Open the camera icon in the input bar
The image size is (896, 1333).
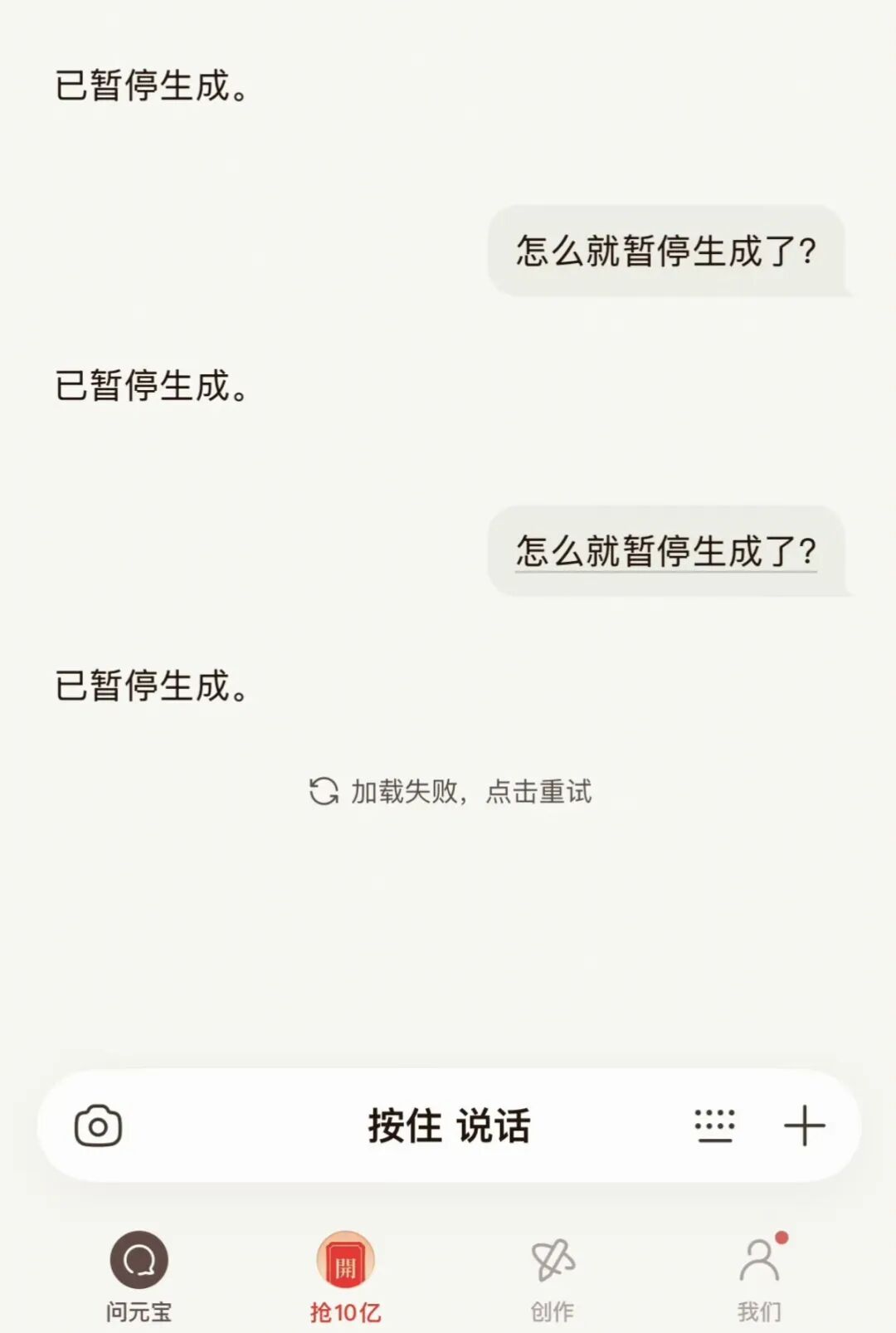(x=98, y=1126)
